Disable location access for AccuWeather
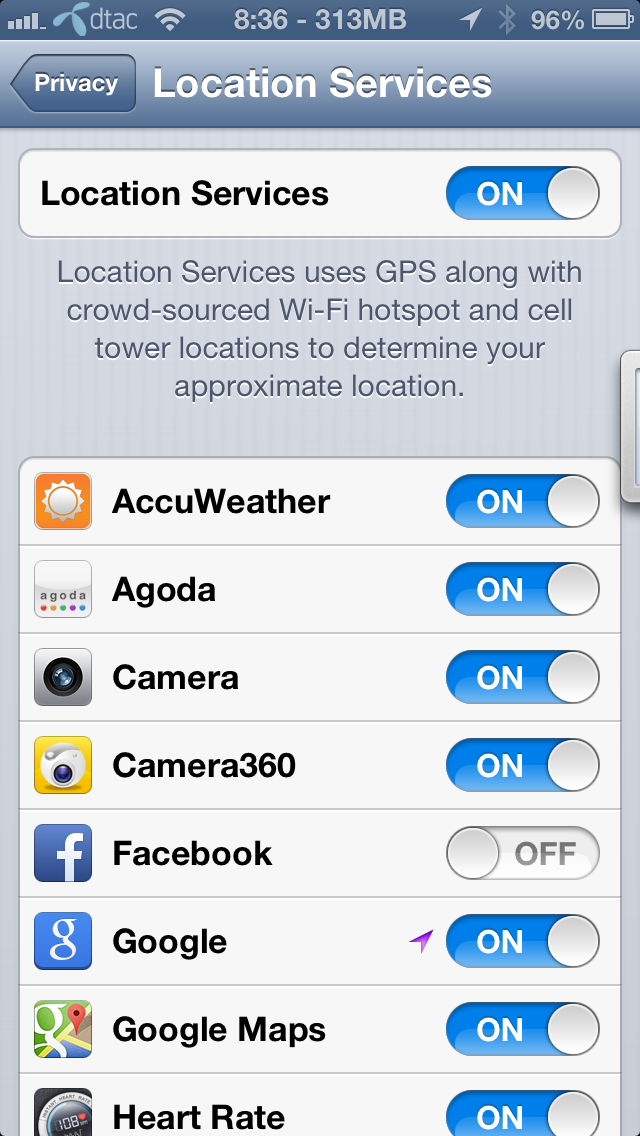 click(523, 501)
